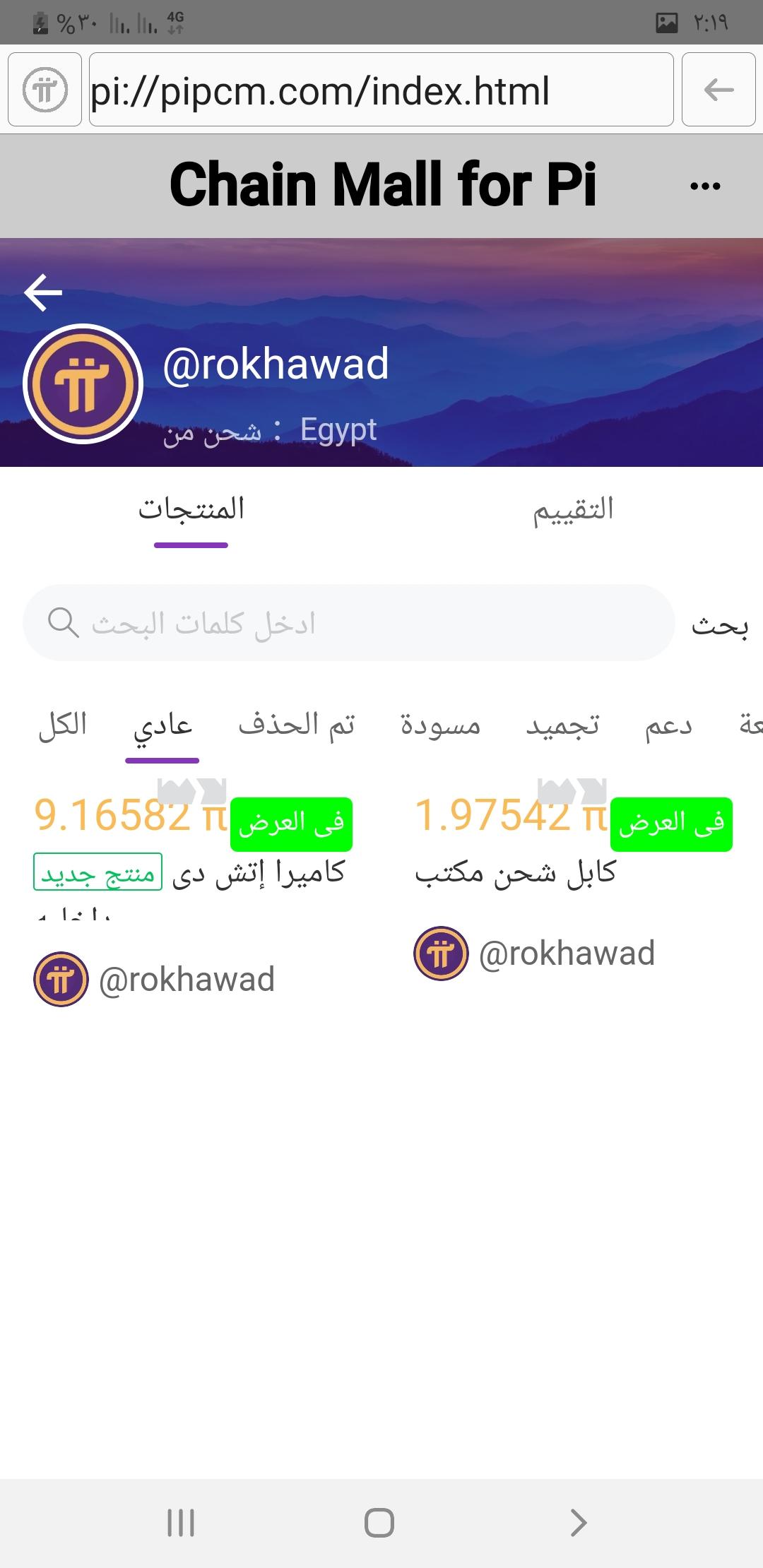
Task: Switch to the التقييم tab
Action: pyautogui.click(x=572, y=510)
